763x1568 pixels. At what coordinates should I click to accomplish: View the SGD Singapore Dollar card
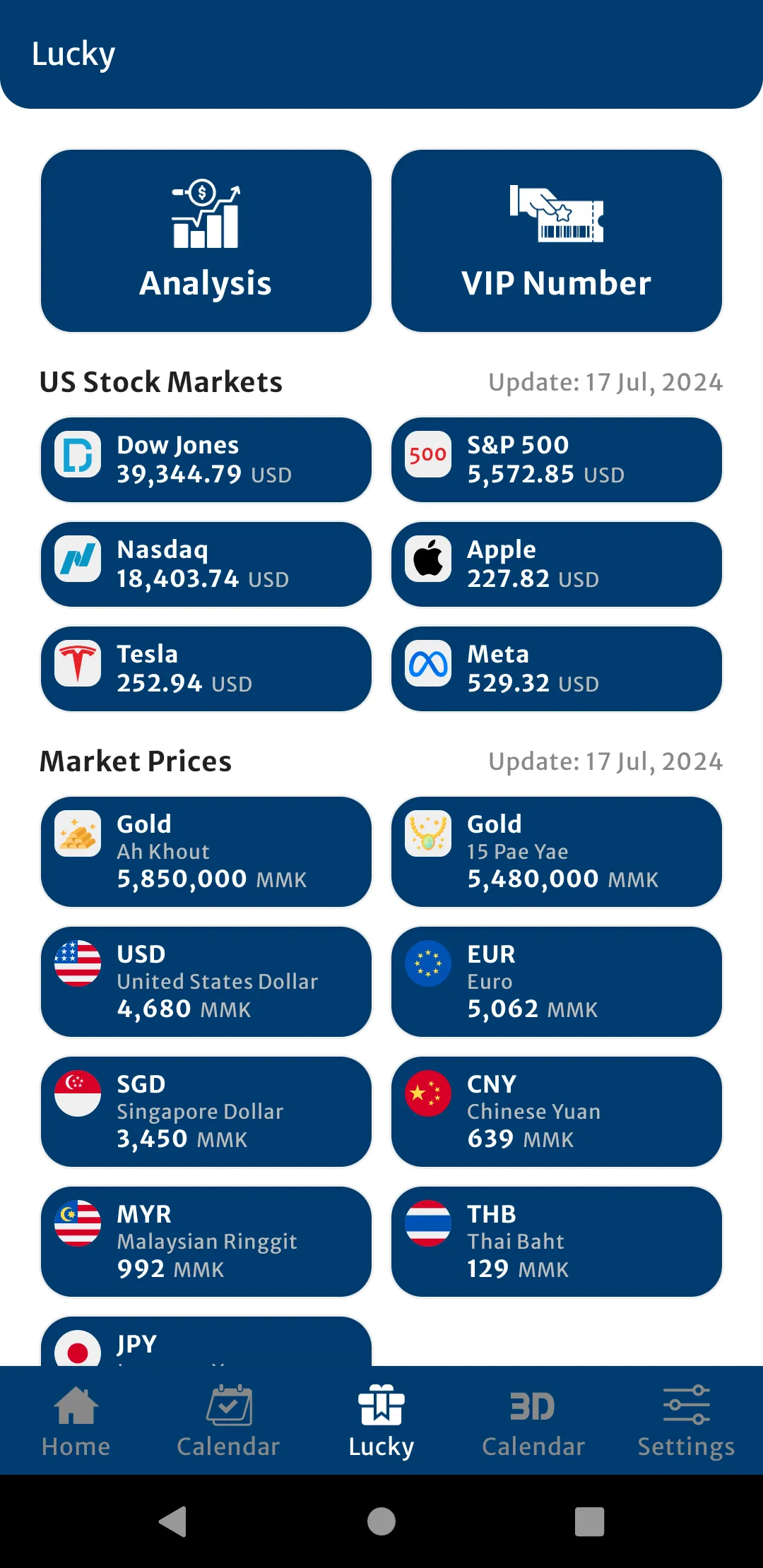click(206, 1112)
